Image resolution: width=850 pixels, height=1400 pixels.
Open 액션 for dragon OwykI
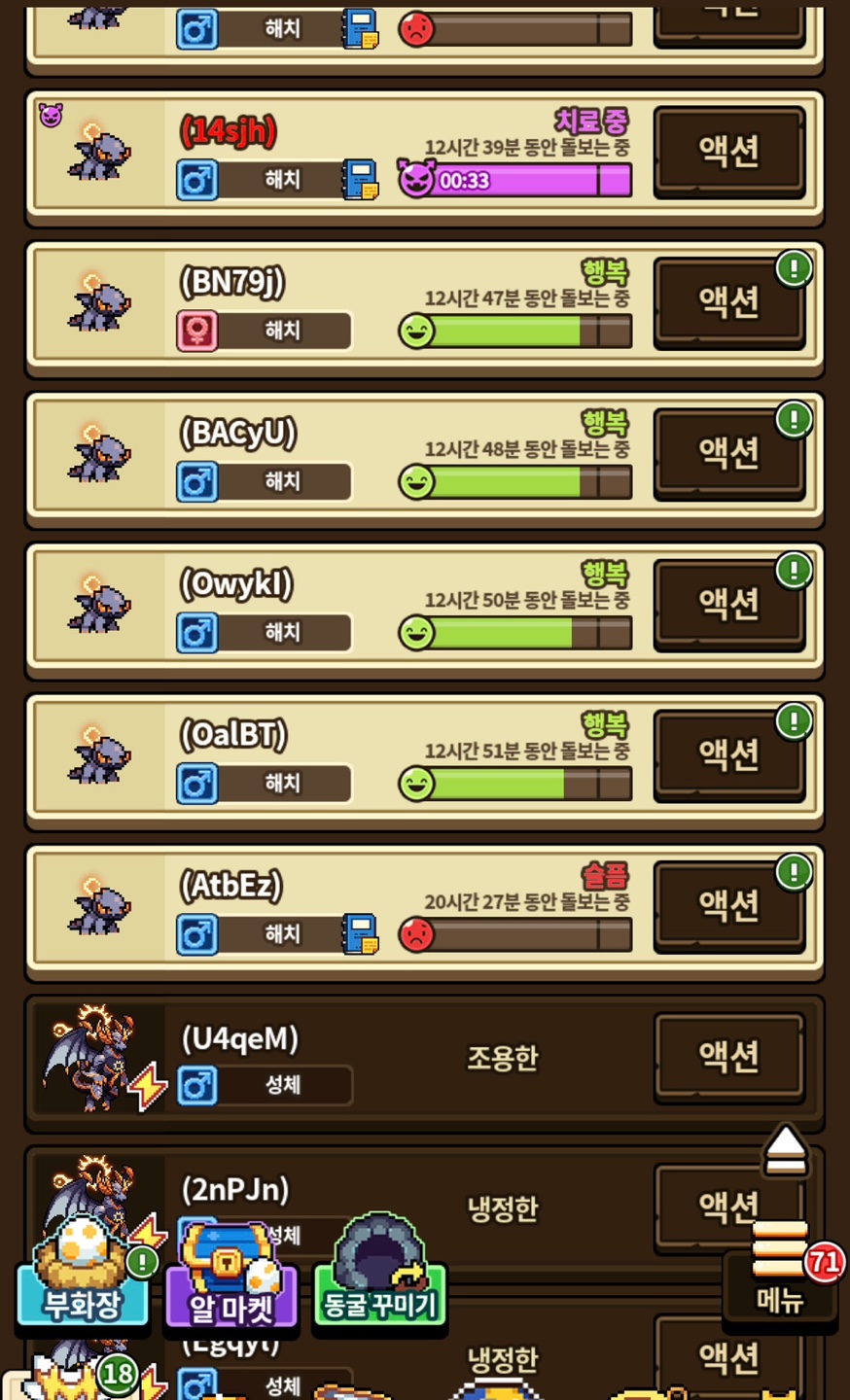tap(728, 603)
